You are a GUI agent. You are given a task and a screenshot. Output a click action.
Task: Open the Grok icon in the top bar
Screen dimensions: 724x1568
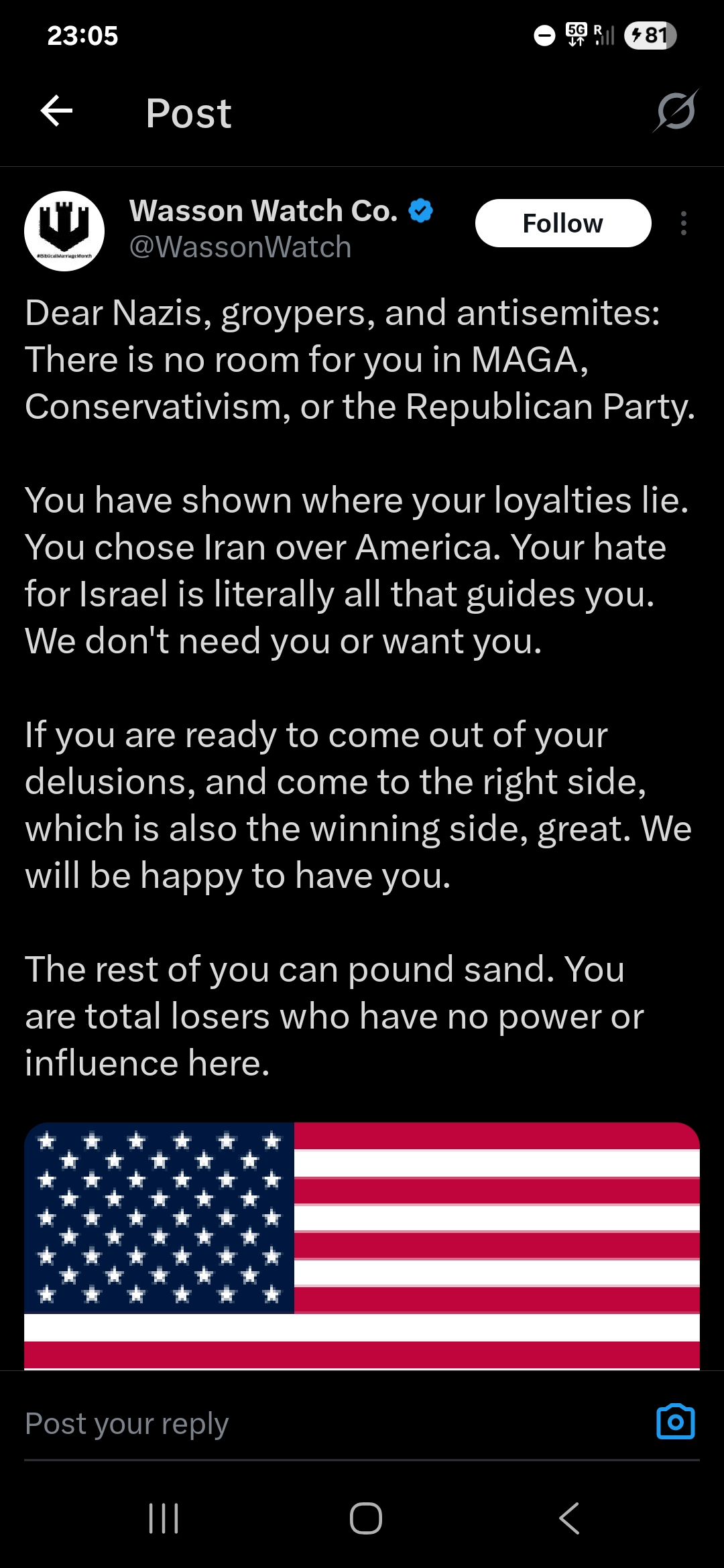(x=676, y=111)
